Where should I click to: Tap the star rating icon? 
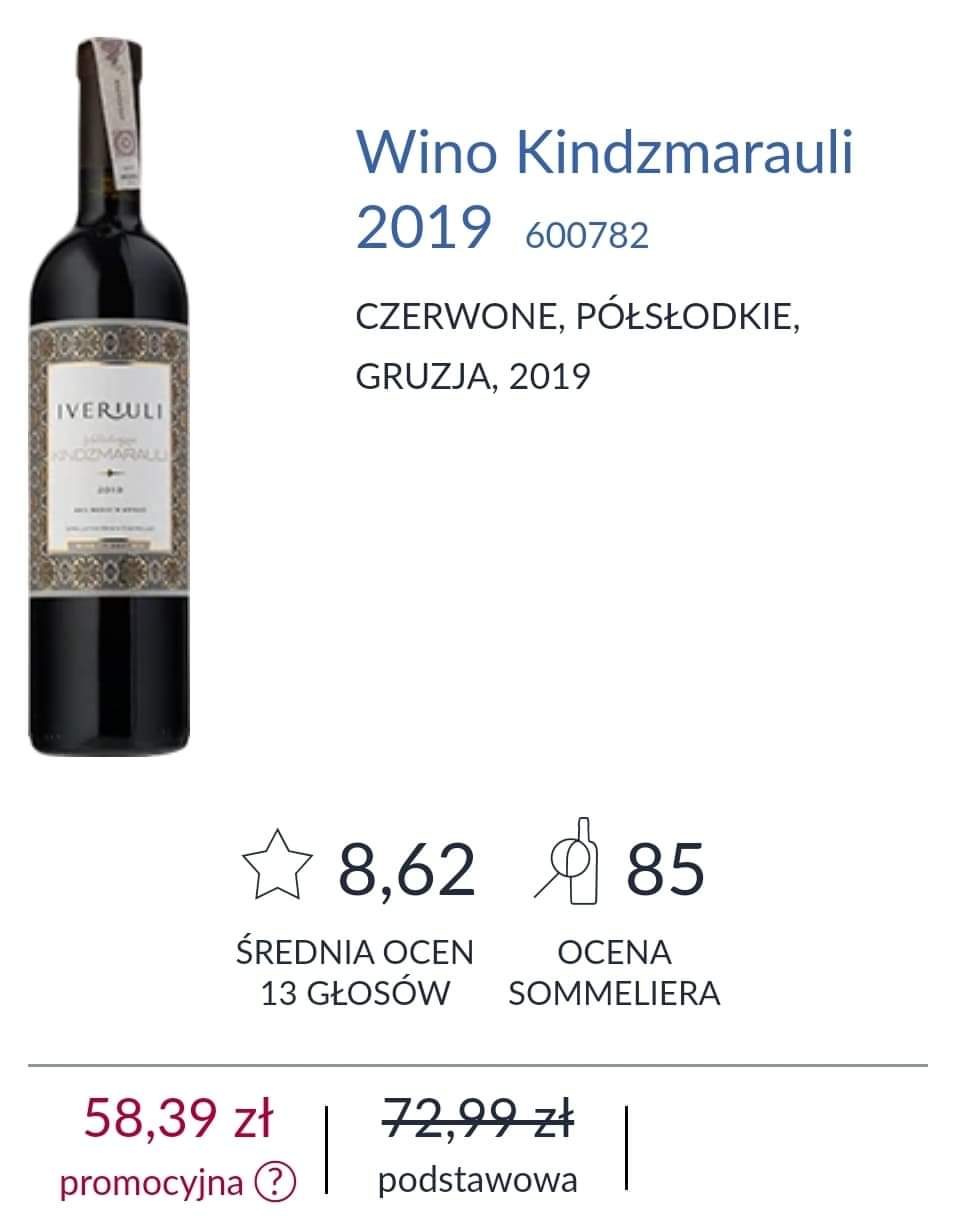click(278, 868)
